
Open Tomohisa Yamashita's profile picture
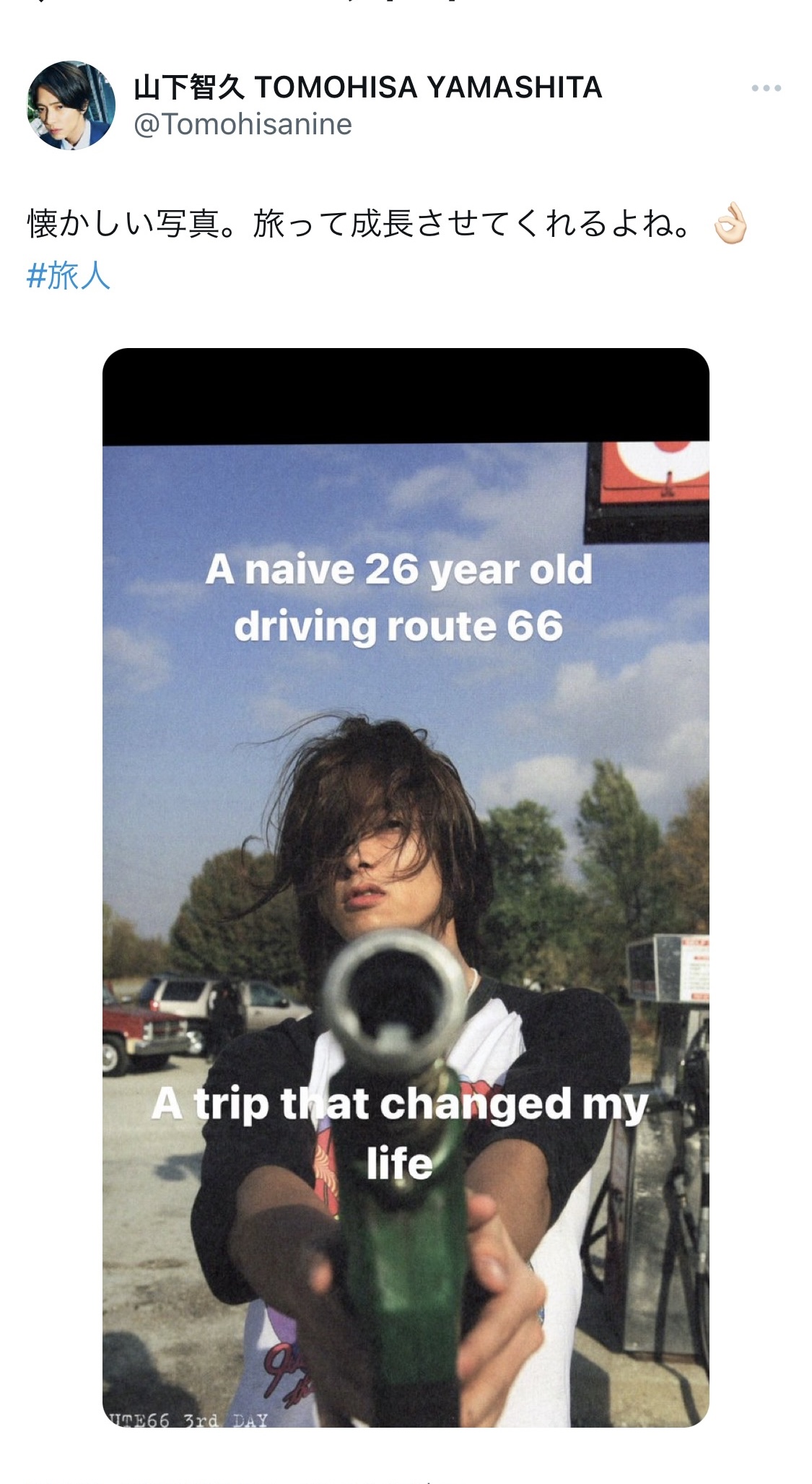[x=71, y=105]
